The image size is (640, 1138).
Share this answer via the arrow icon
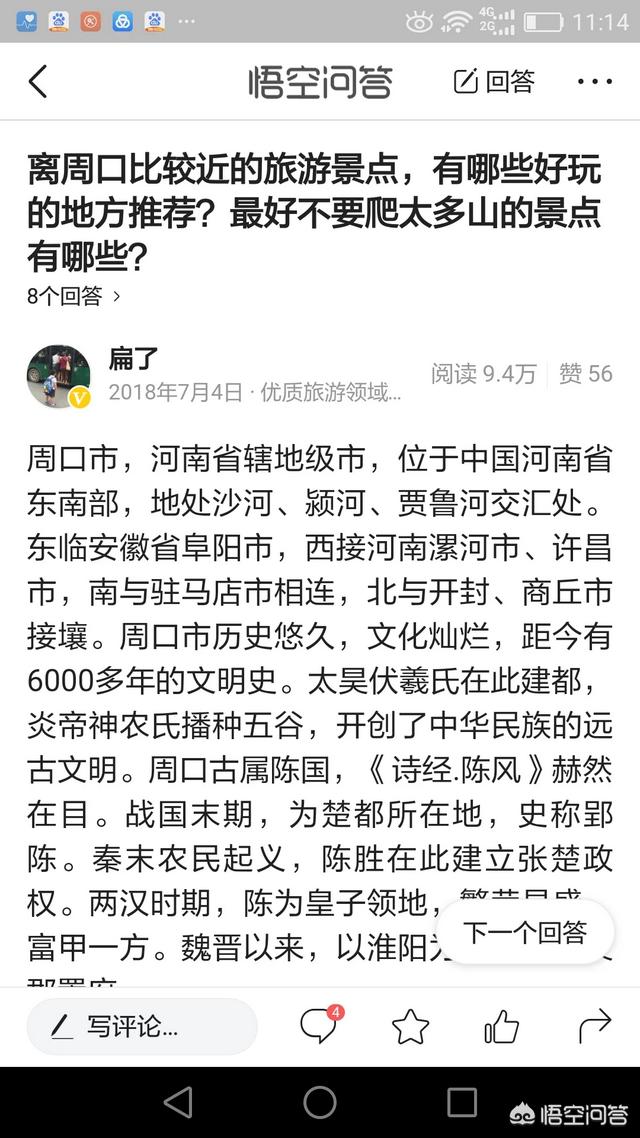click(x=594, y=1024)
